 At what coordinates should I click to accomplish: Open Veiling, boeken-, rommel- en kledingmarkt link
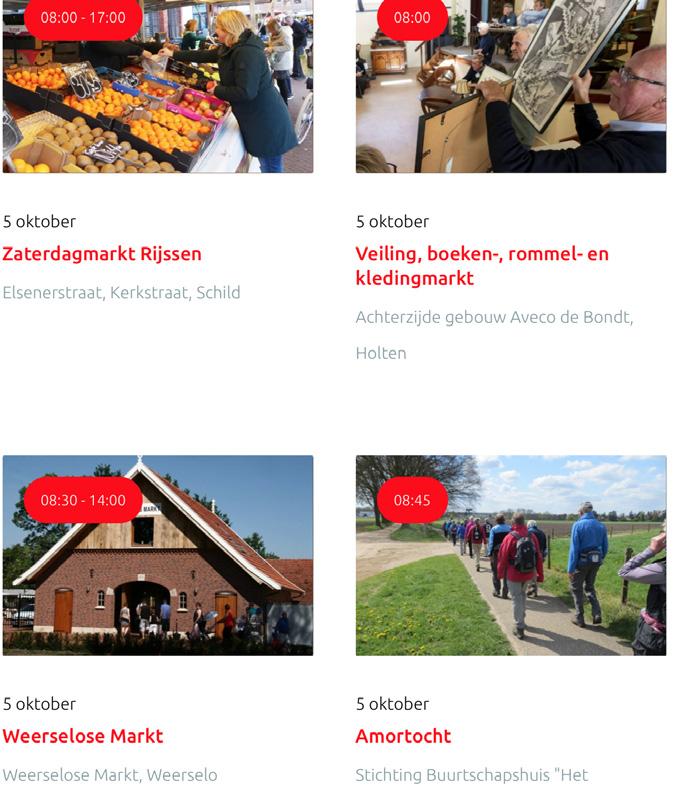click(481, 266)
